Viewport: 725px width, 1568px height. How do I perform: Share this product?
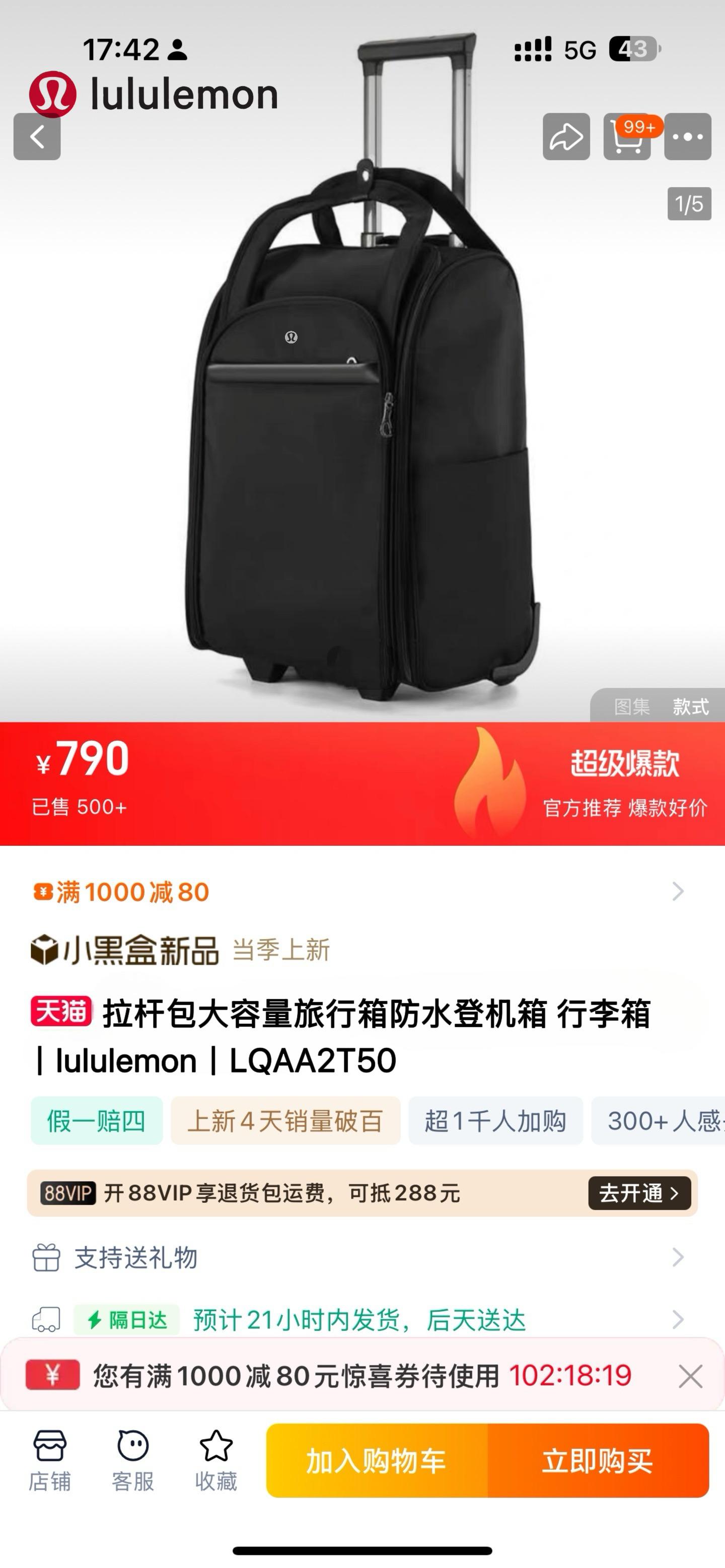coord(566,136)
